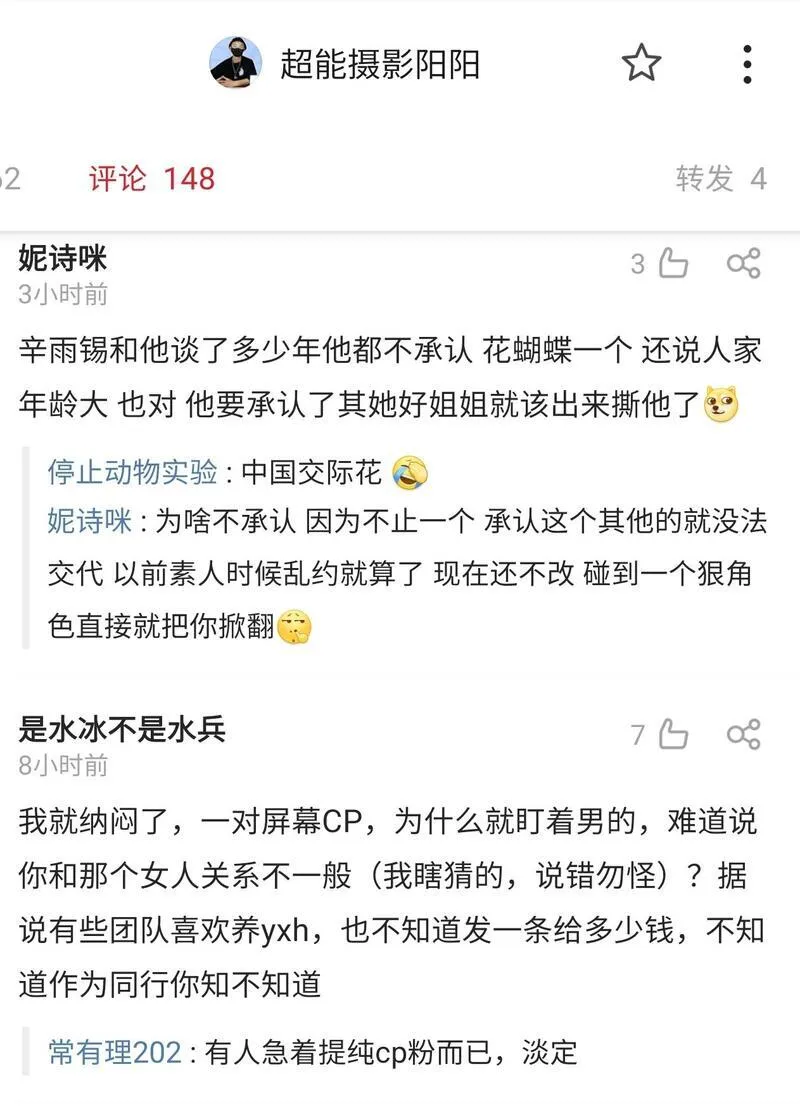This screenshot has width=800, height=1107.
Task: Open 妮诗咪's user profile
Action: click(x=62, y=258)
